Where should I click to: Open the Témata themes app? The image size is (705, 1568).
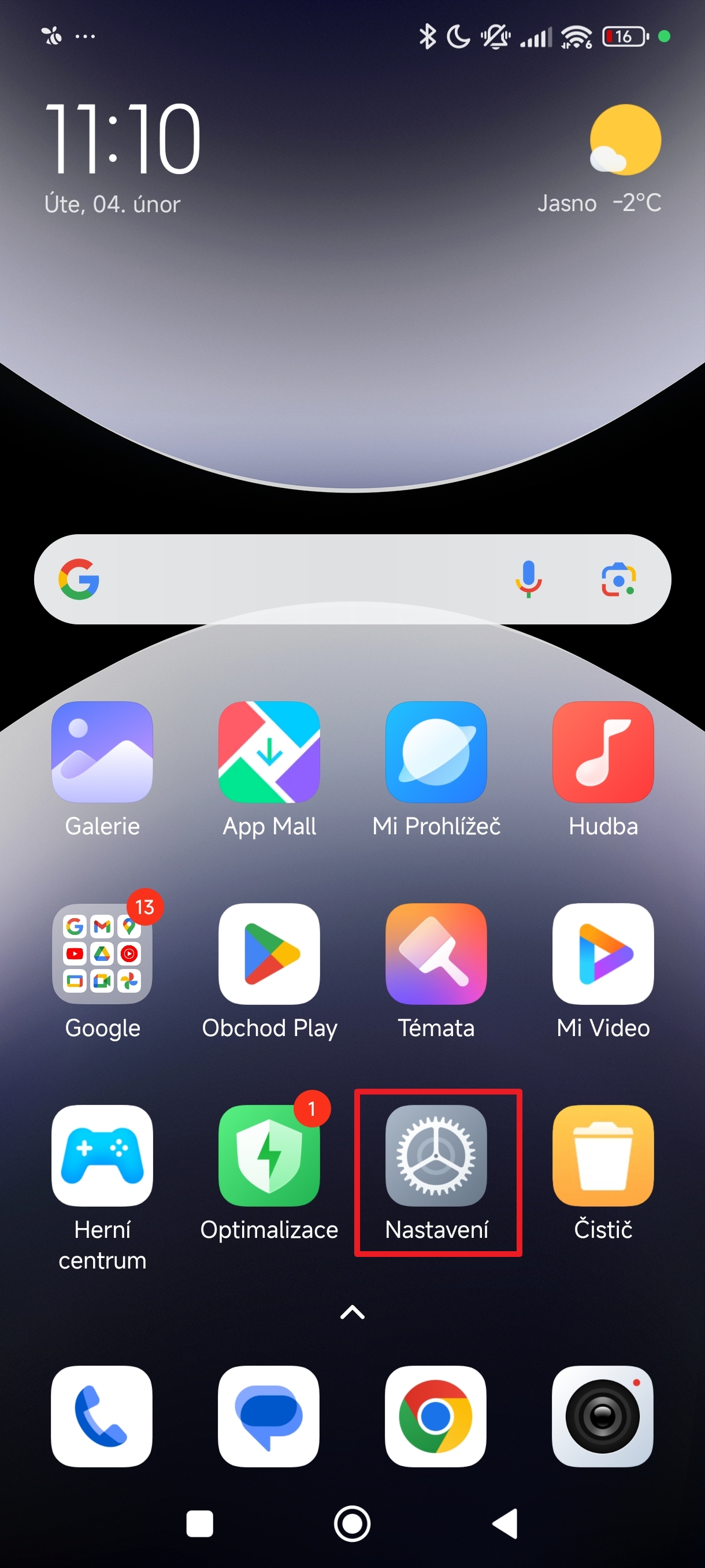pos(436,953)
